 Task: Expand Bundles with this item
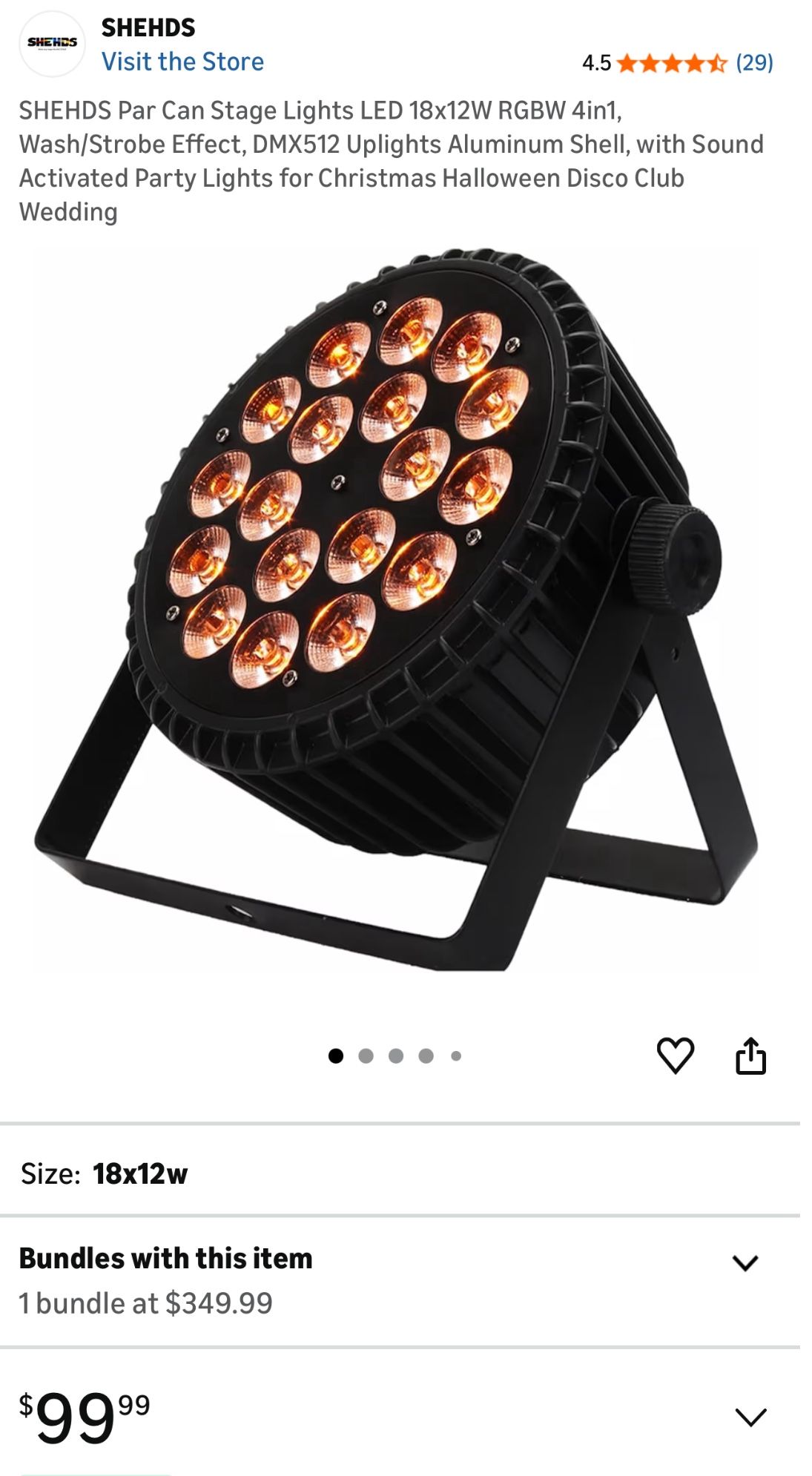click(x=745, y=1262)
